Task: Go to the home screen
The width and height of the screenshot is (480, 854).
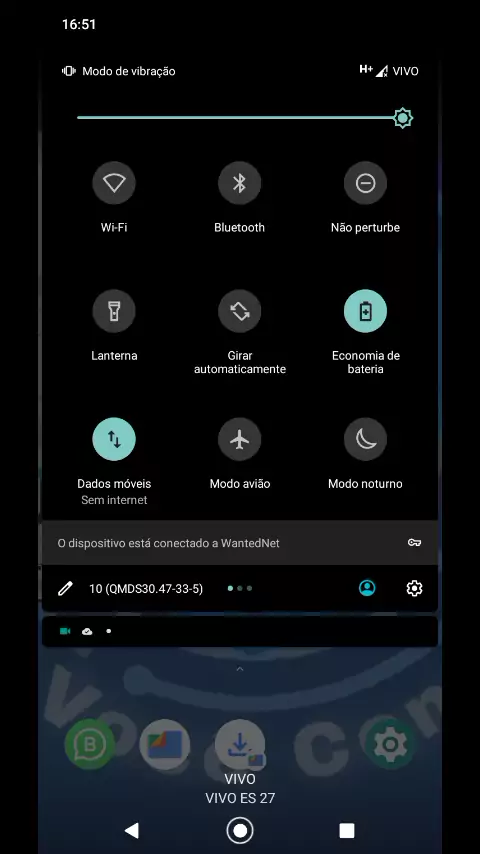Action: pos(240,830)
